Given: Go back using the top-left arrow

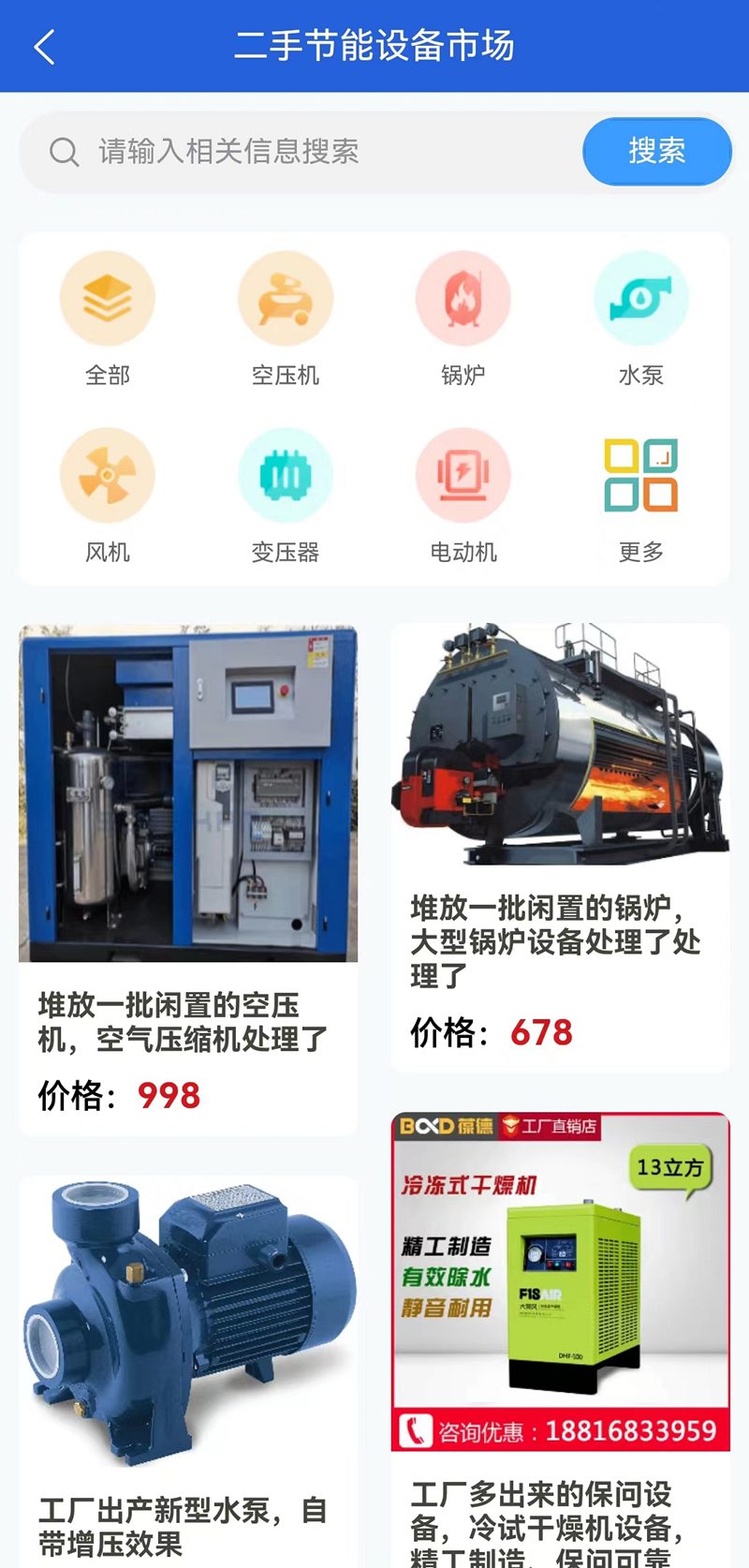Looking at the screenshot, I should 44,47.
